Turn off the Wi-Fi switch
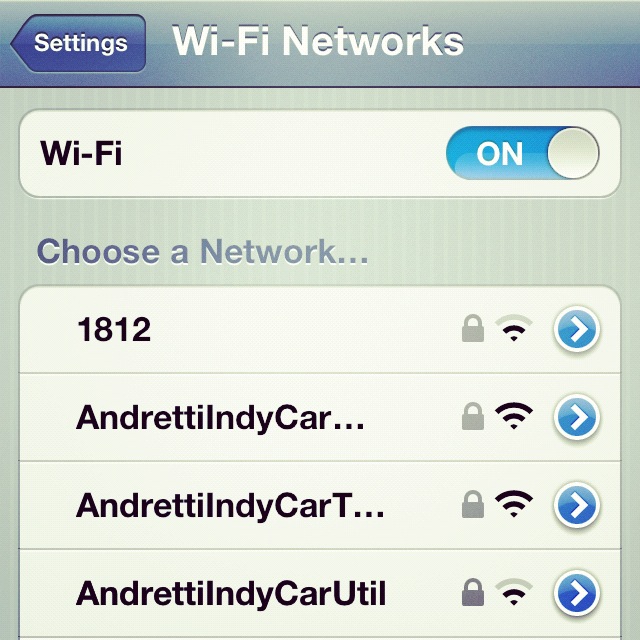The height and width of the screenshot is (640, 640). (x=522, y=154)
